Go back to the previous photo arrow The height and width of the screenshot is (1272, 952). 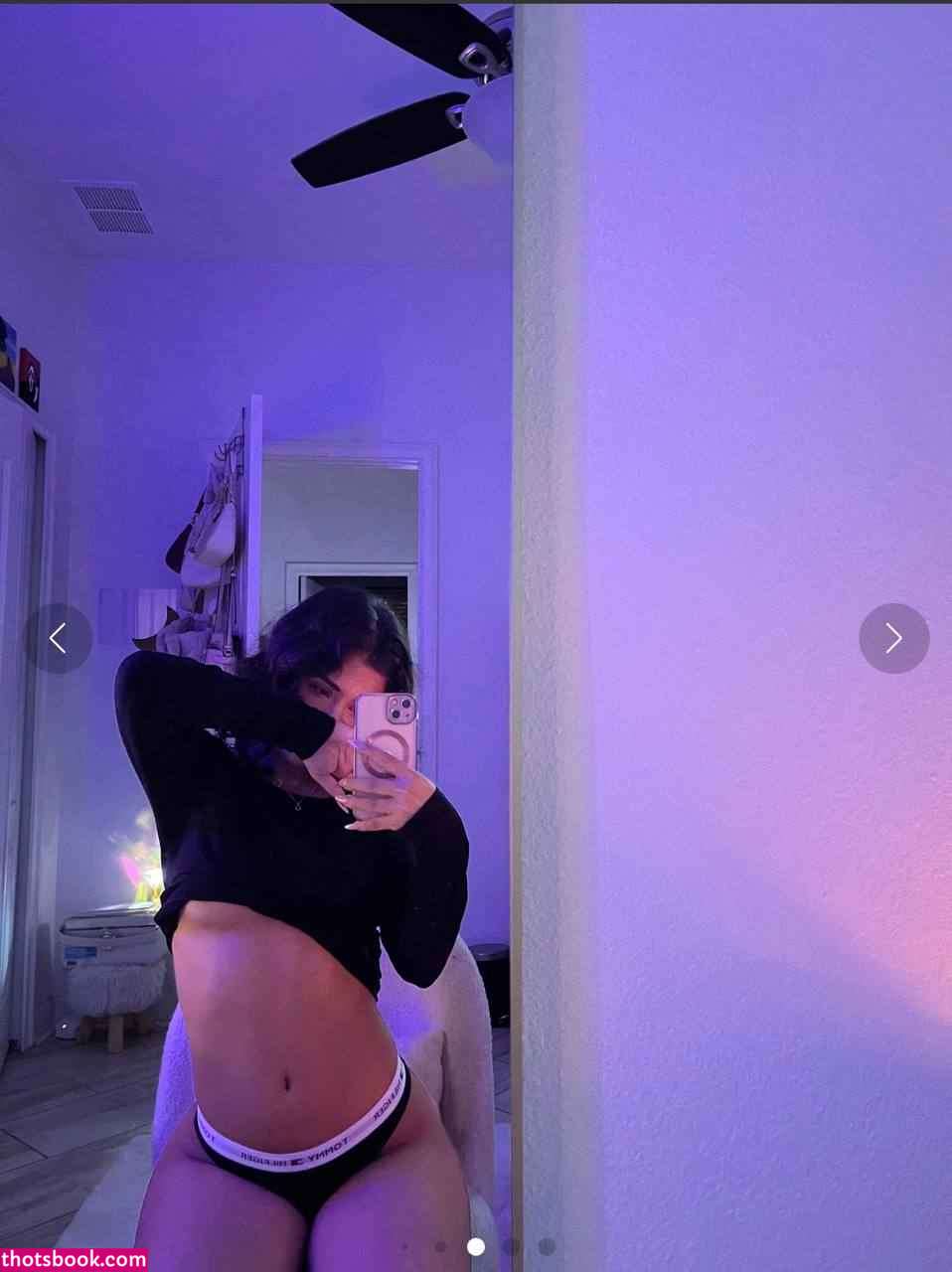(58, 638)
